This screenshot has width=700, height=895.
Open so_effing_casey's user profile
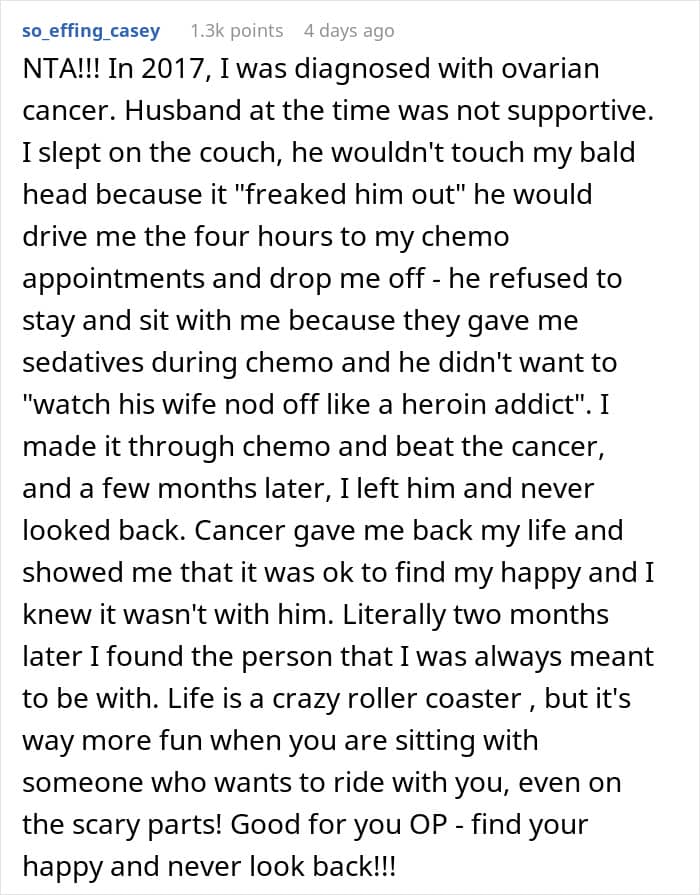(91, 31)
